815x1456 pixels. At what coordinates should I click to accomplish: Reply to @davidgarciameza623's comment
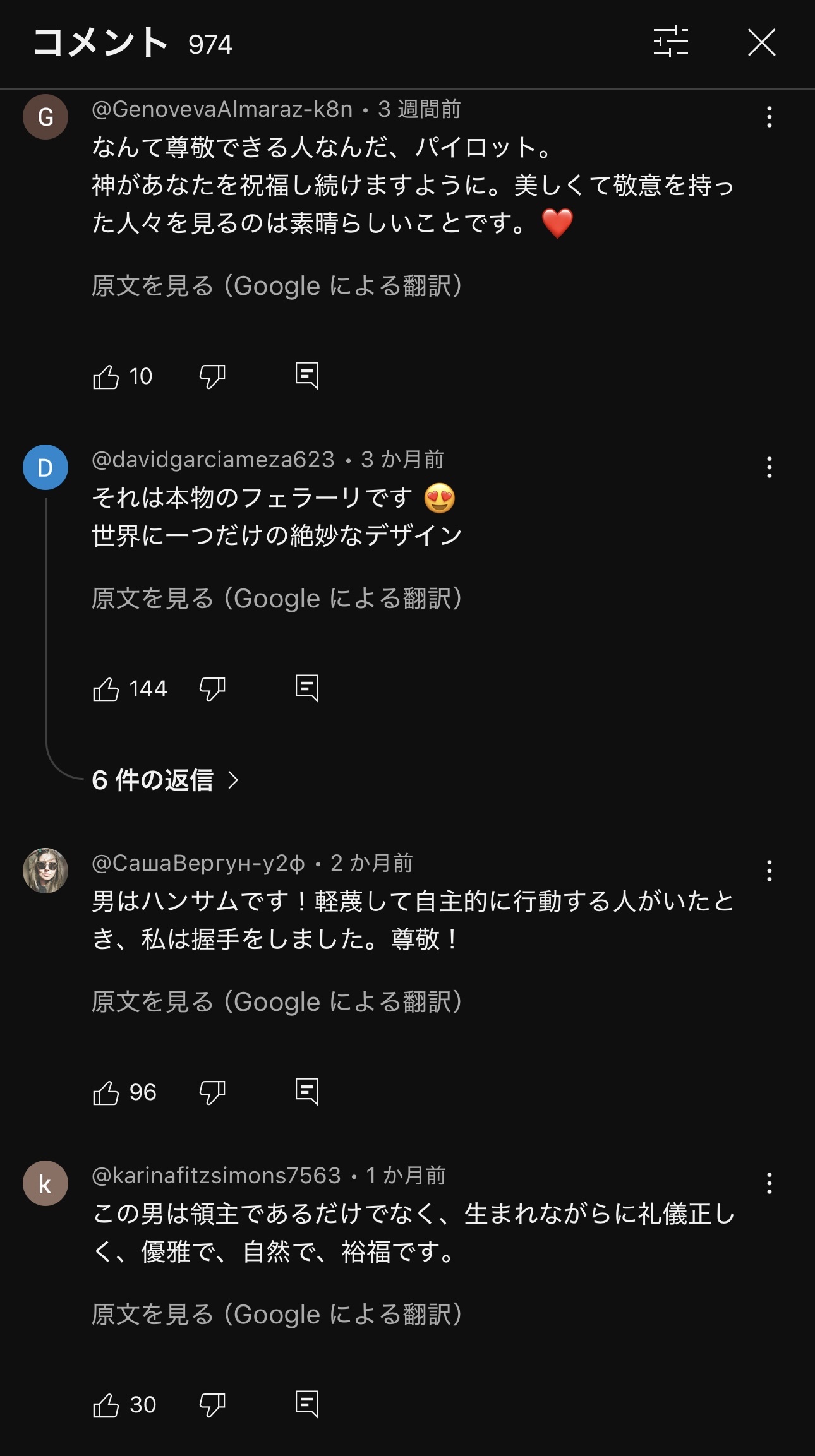pos(307,688)
